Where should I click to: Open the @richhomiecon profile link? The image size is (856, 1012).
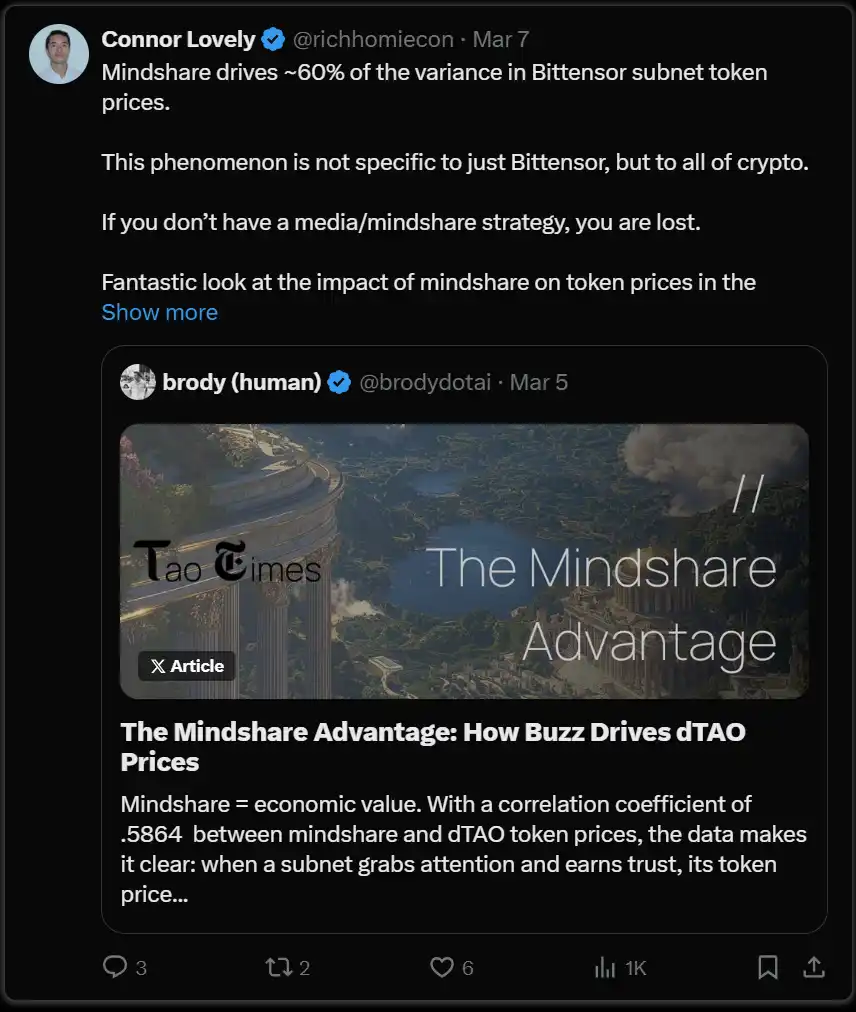click(x=374, y=40)
